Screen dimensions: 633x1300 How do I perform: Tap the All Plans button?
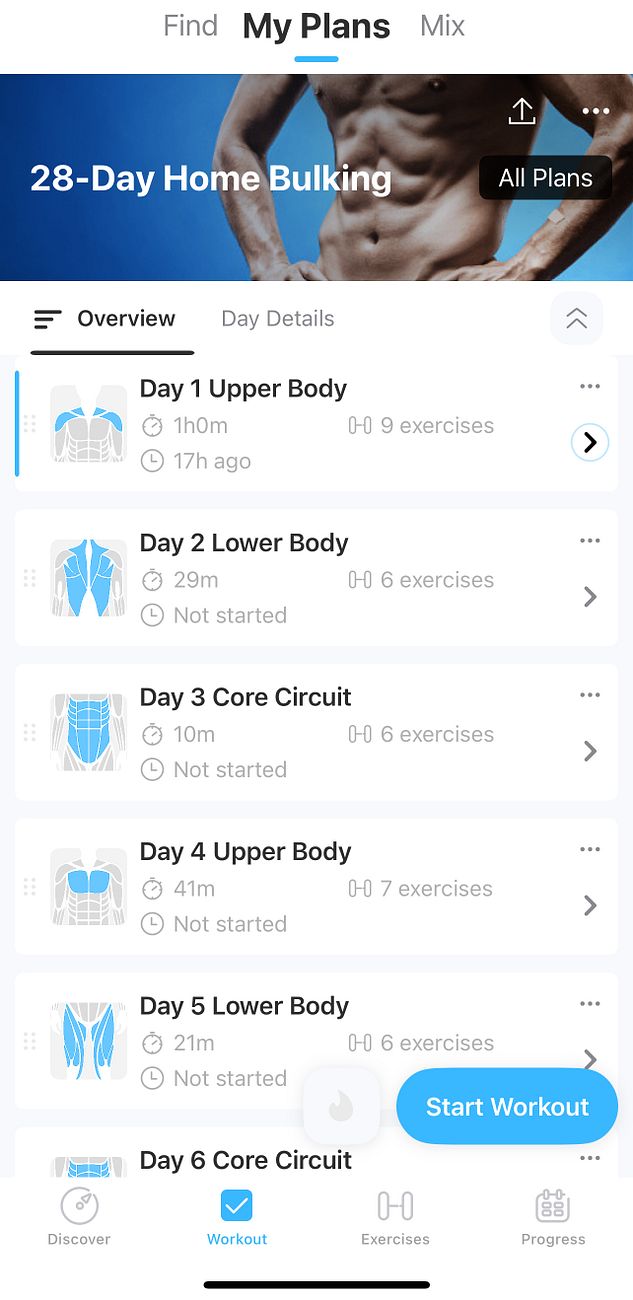click(x=545, y=178)
